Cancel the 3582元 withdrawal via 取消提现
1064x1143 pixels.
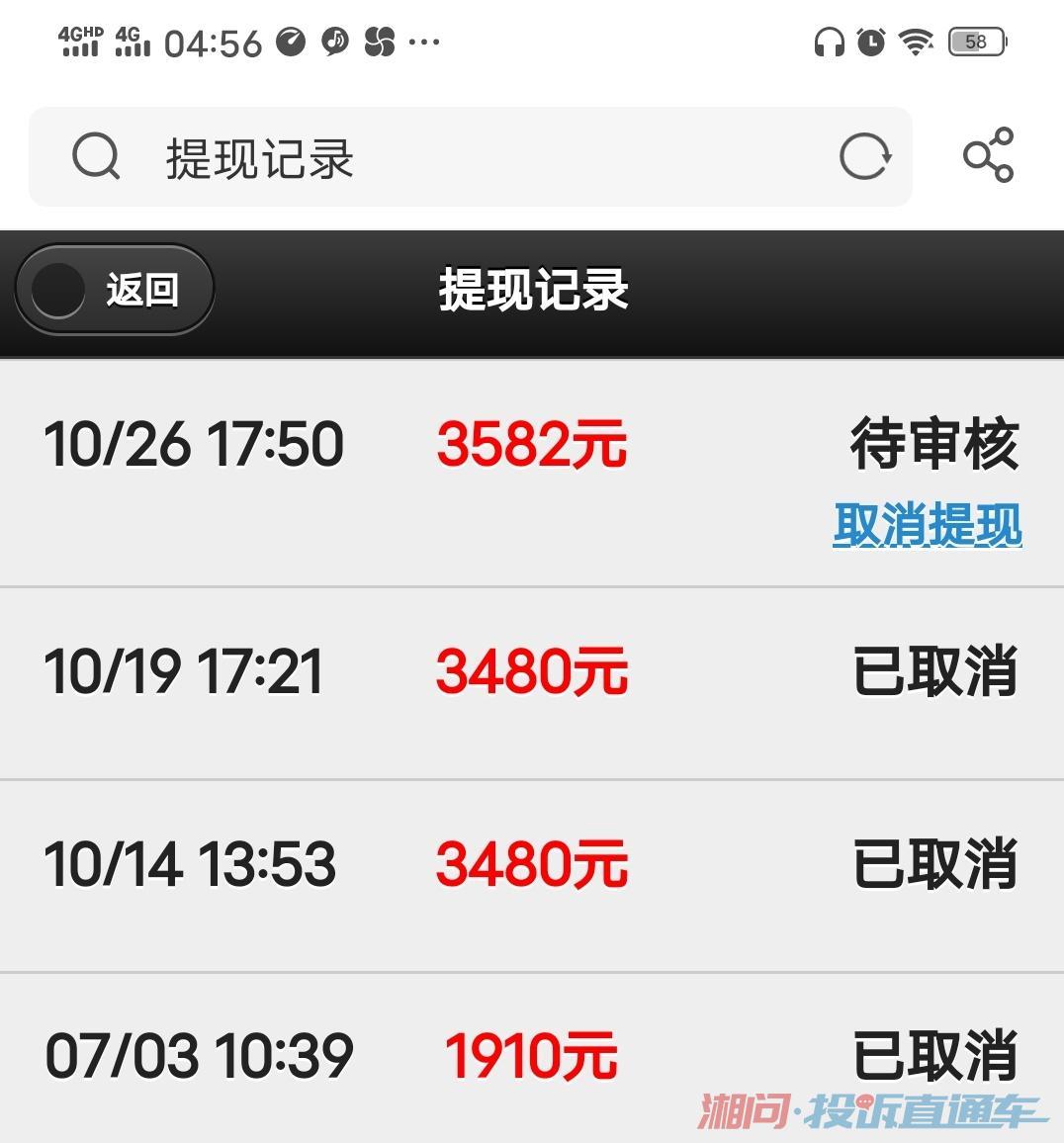(x=927, y=524)
